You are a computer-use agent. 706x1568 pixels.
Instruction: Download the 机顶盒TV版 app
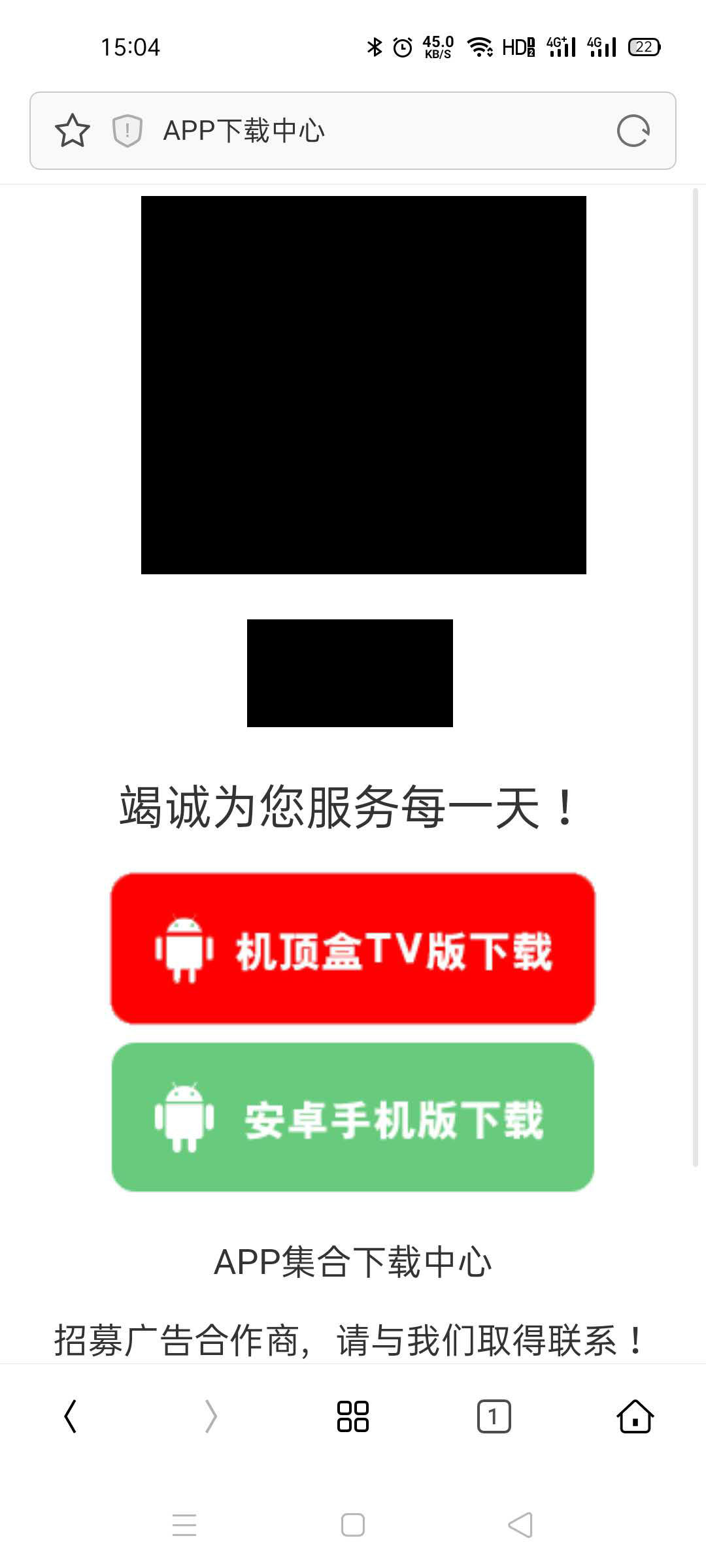(x=353, y=949)
